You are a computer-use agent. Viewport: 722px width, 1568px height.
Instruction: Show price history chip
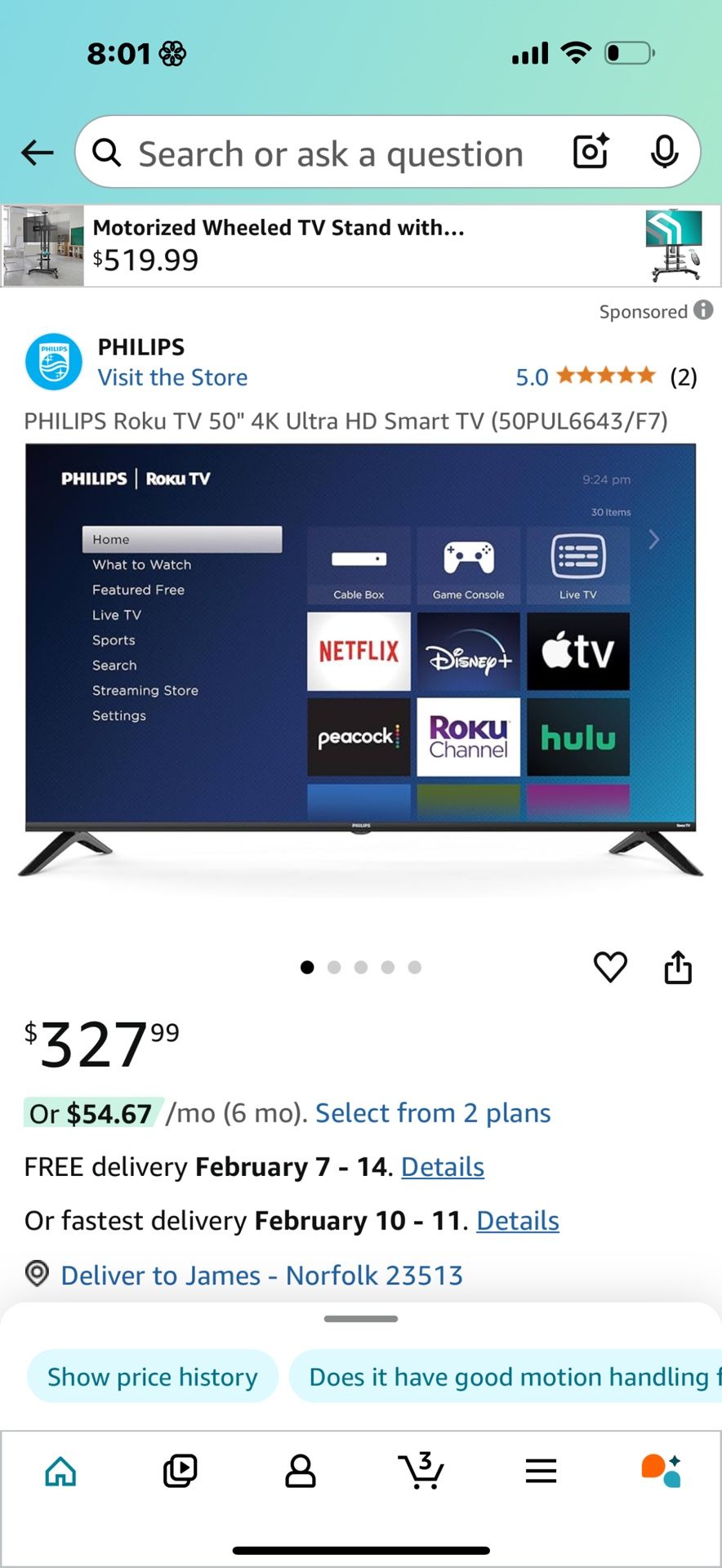pyautogui.click(x=153, y=1377)
